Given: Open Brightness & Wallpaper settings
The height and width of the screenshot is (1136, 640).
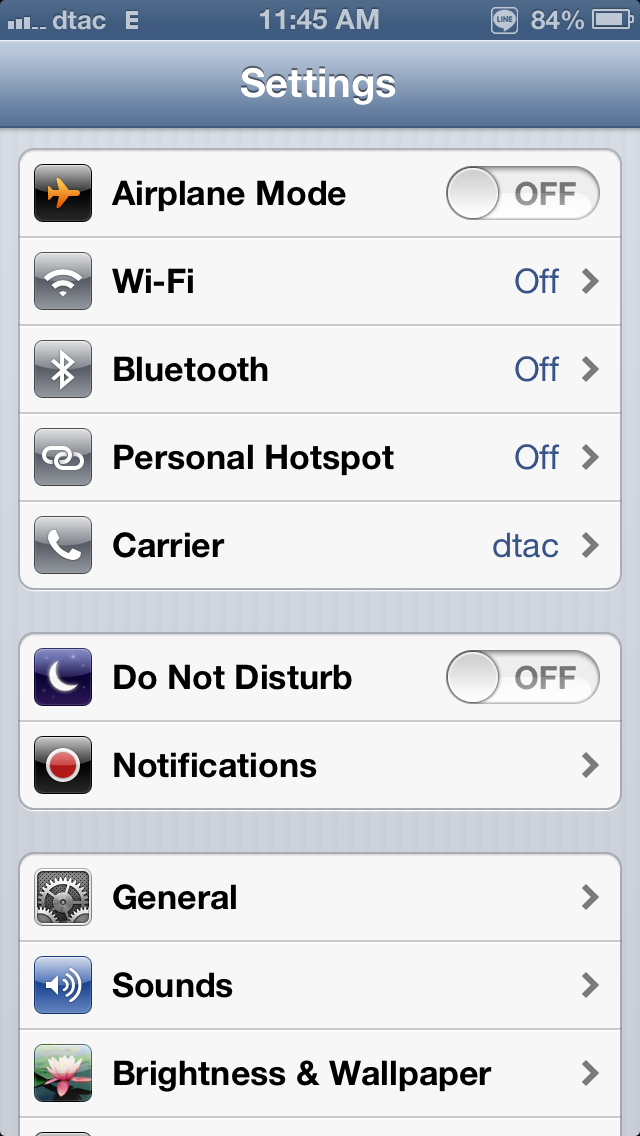Looking at the screenshot, I should (320, 1073).
